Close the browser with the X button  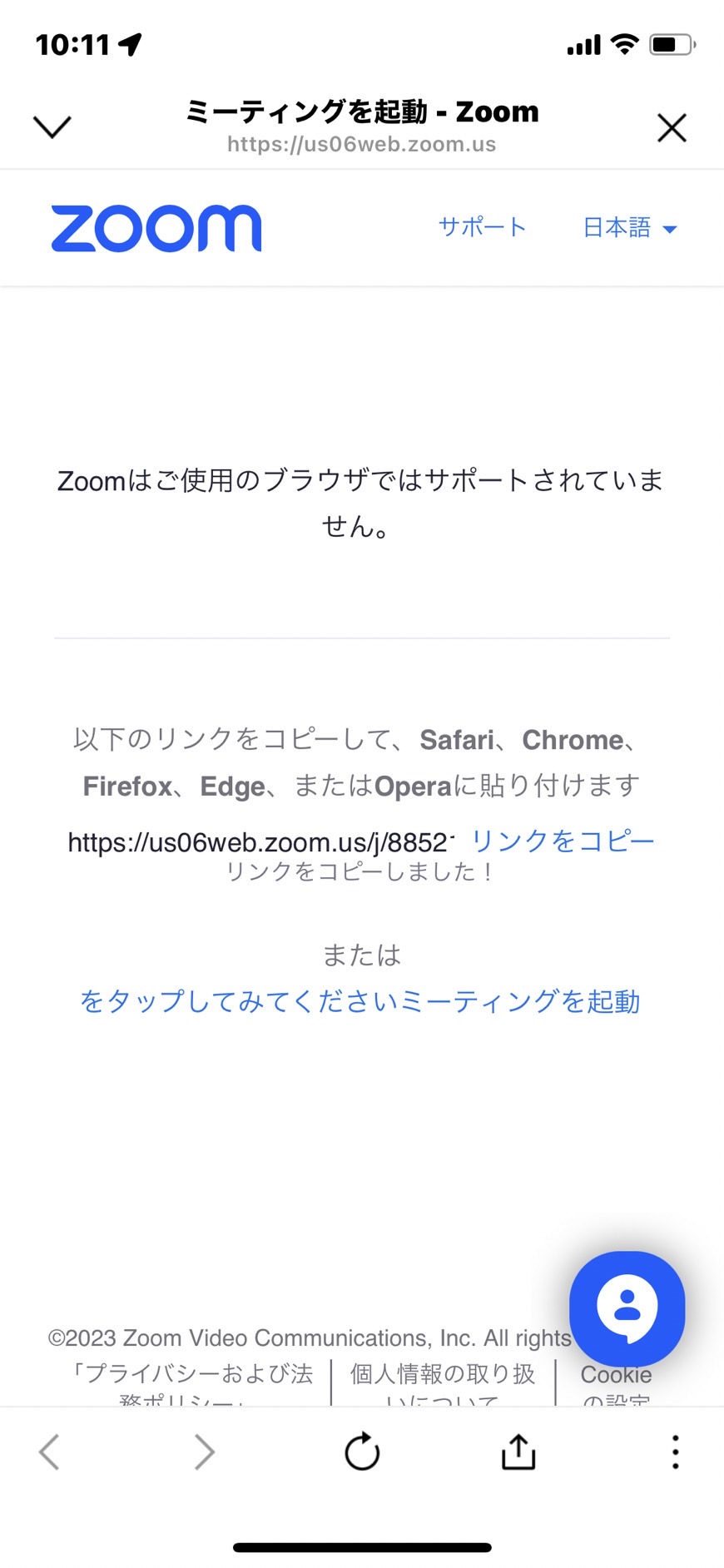(x=672, y=128)
